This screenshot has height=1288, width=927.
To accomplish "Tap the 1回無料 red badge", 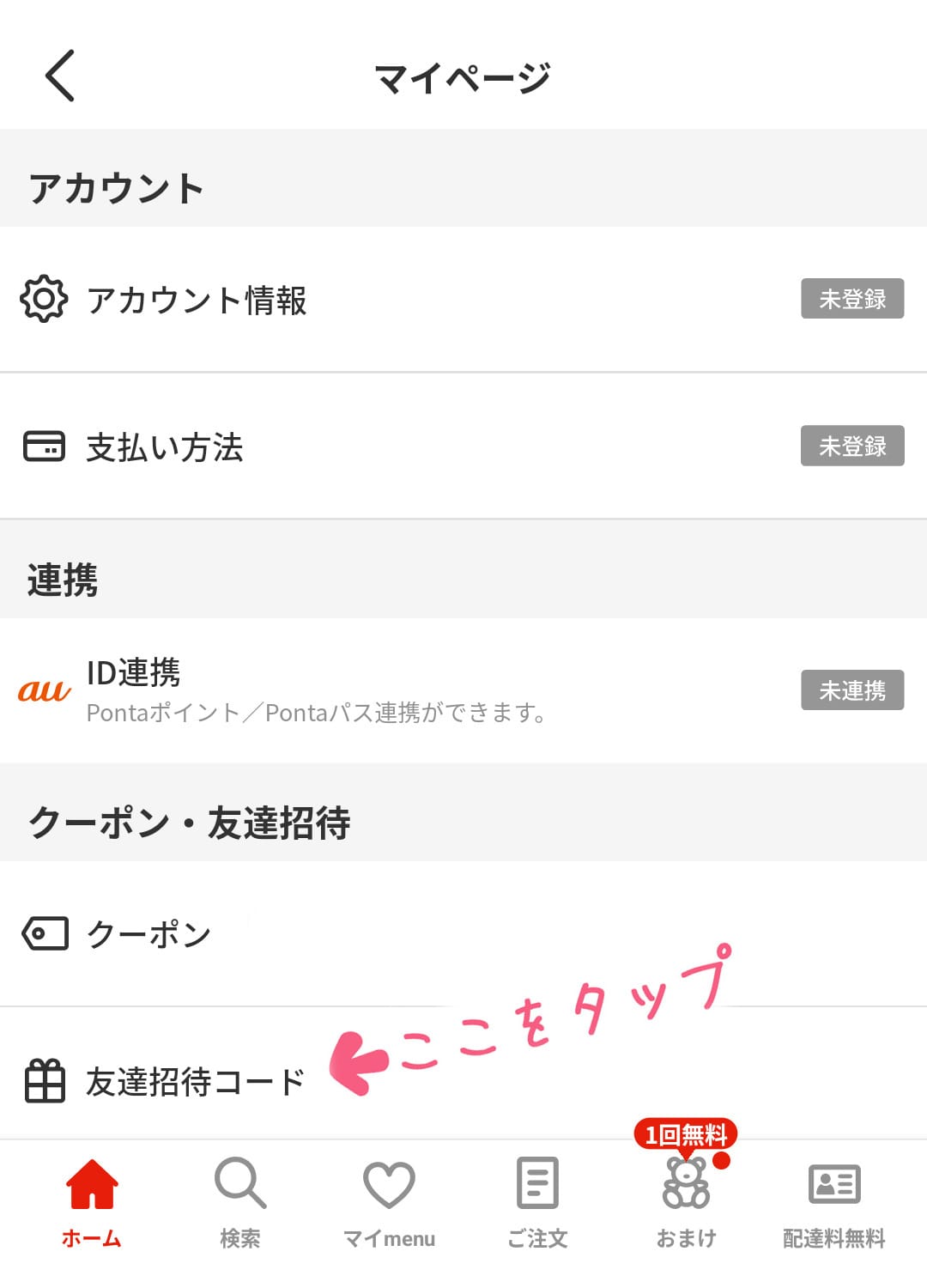I will [684, 1135].
